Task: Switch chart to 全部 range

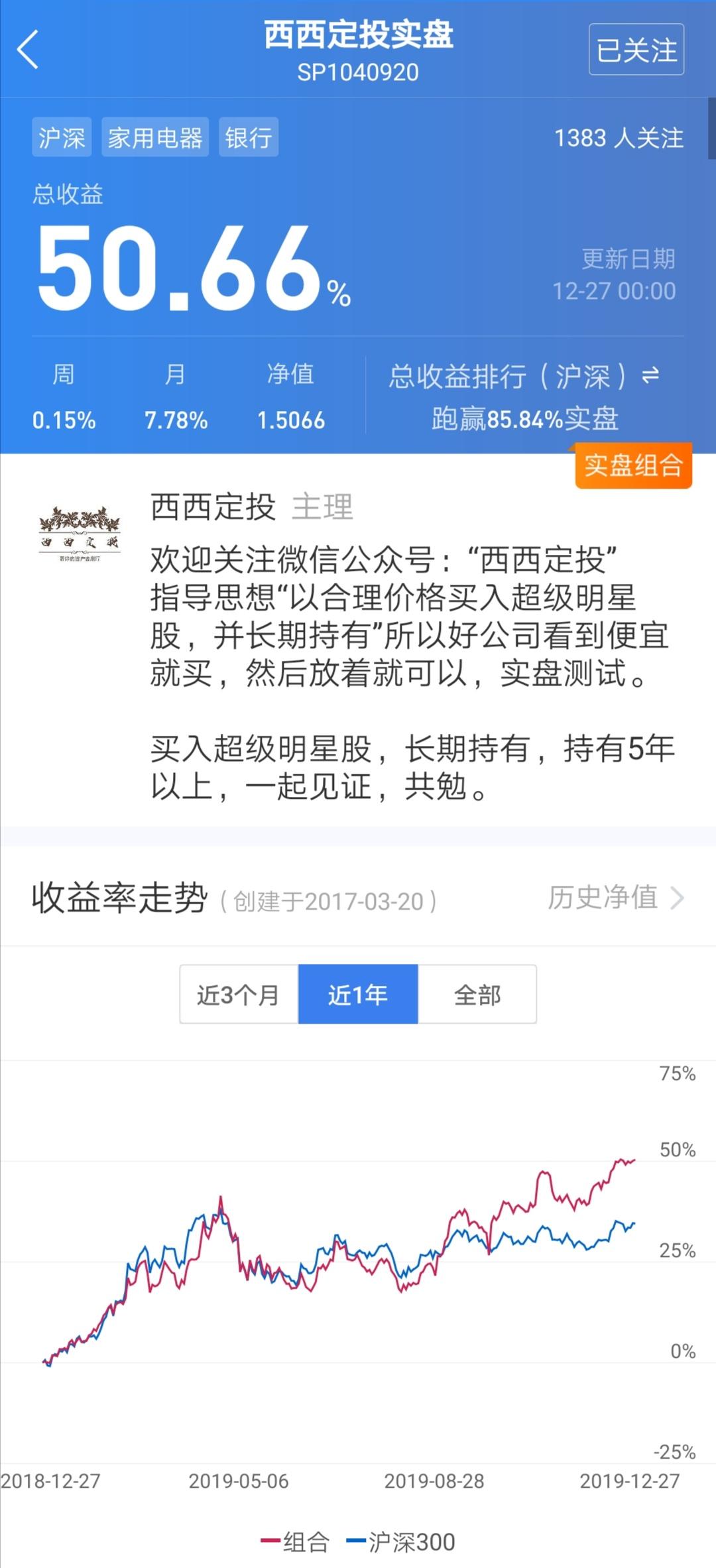Action: [x=477, y=995]
